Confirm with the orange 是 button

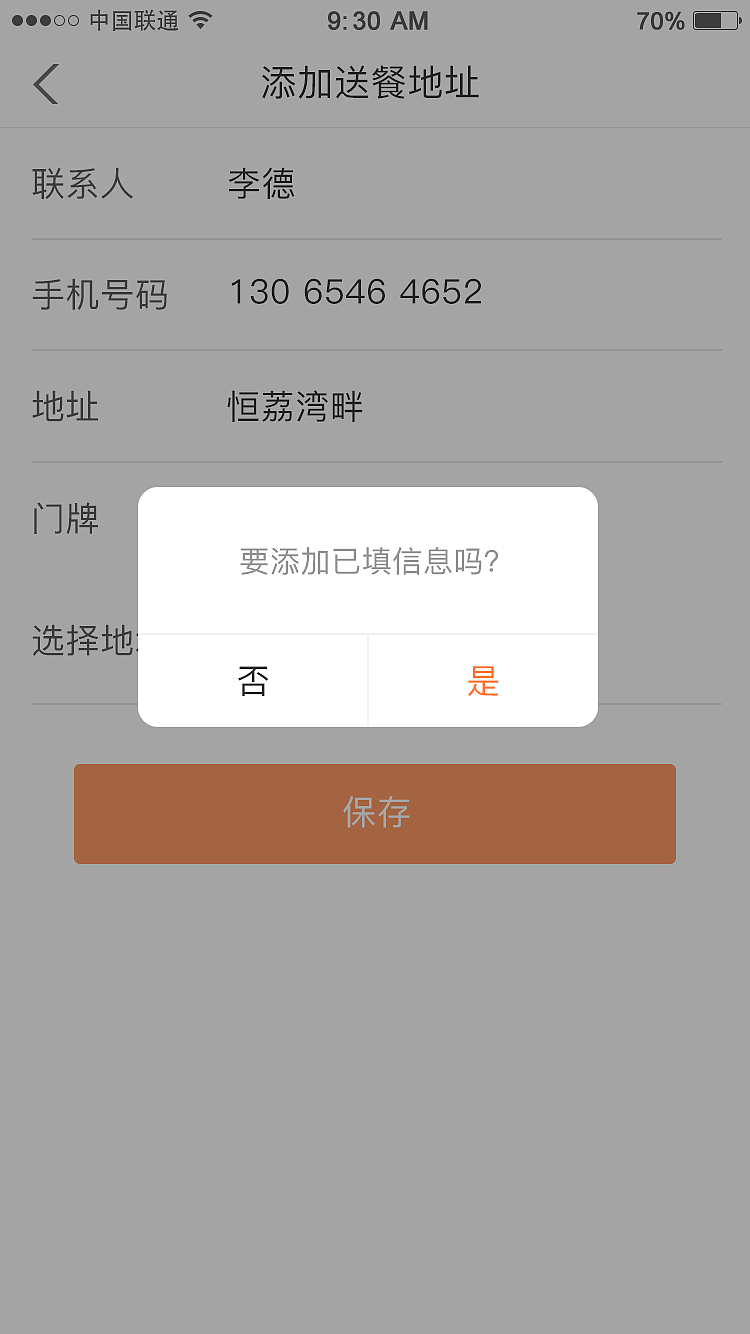click(483, 681)
